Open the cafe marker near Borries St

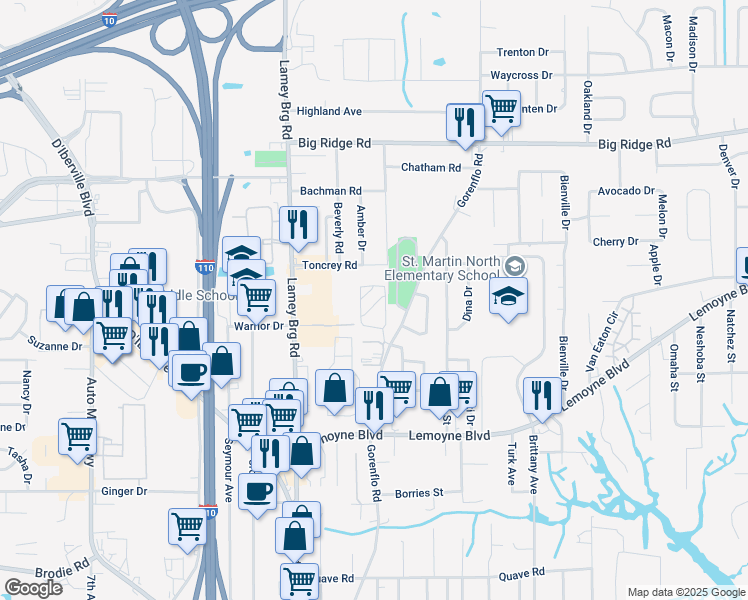click(x=258, y=492)
